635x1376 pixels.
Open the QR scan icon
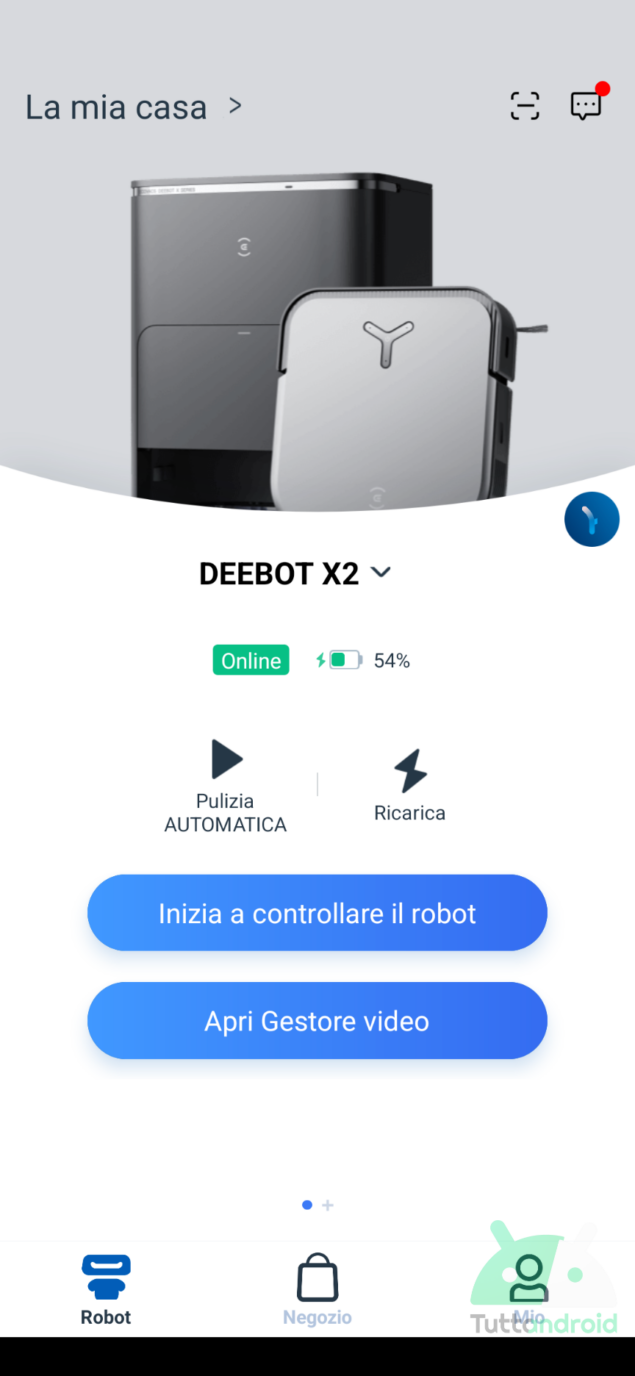(x=525, y=106)
